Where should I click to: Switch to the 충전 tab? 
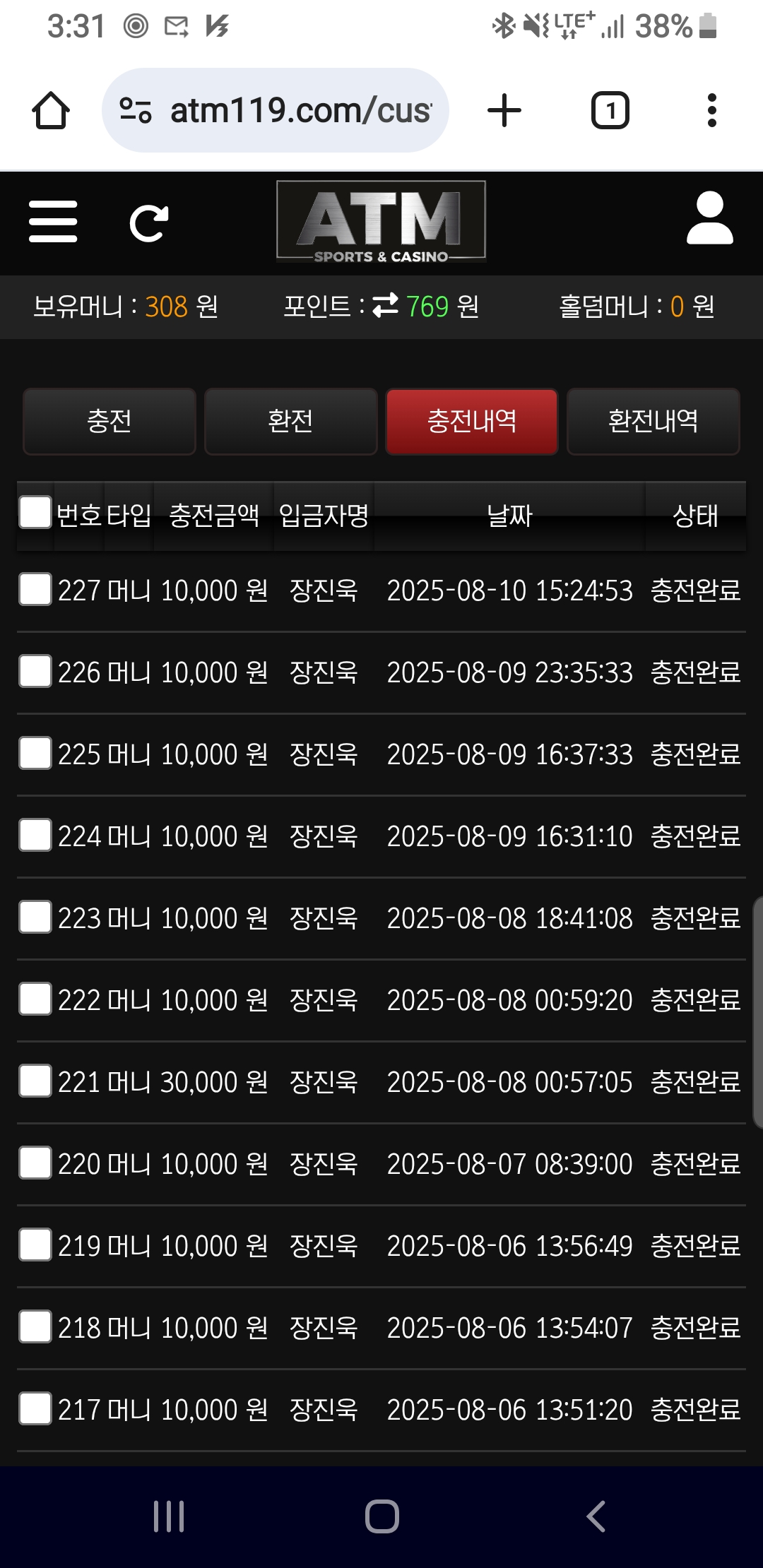click(x=110, y=421)
